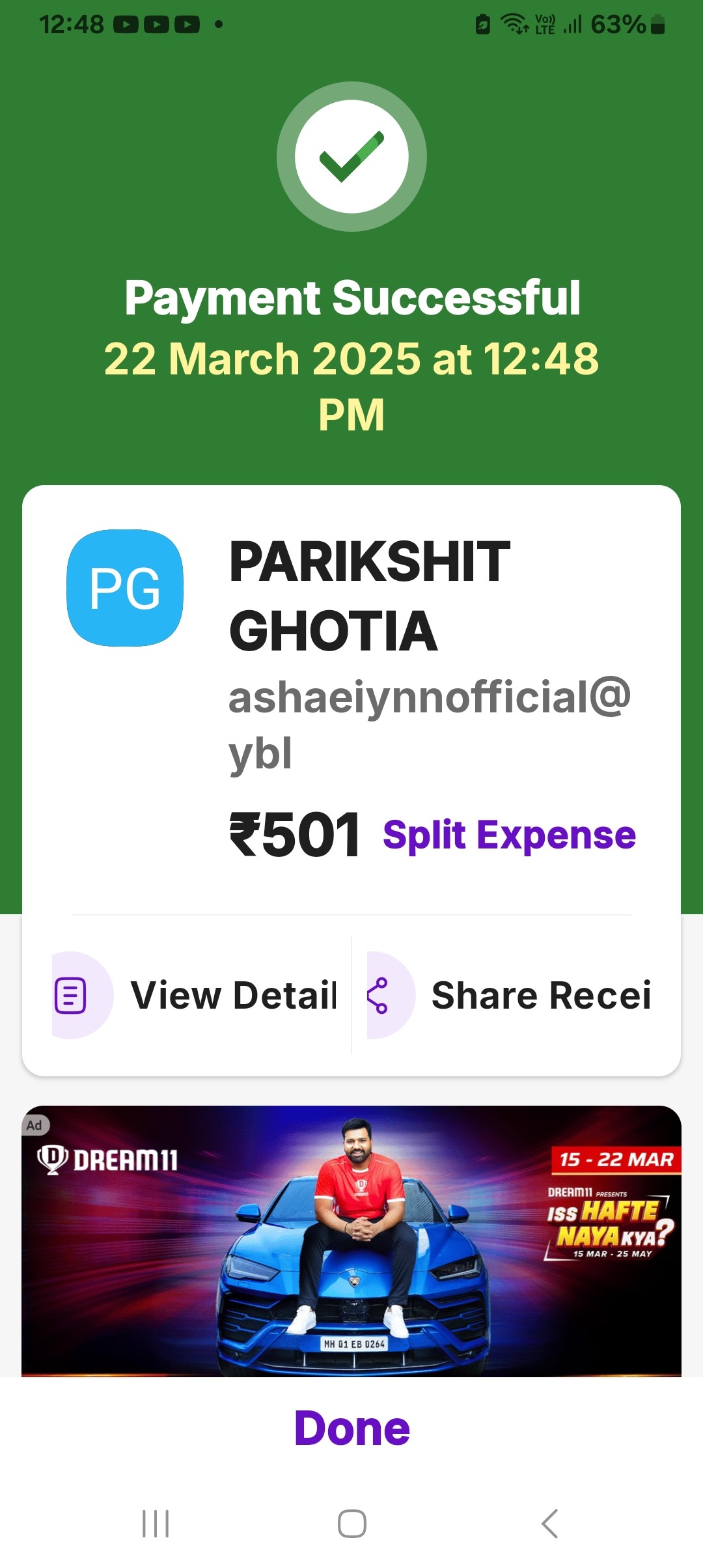Open the Dream11 ad banner
703x1568 pixels.
351,1241
